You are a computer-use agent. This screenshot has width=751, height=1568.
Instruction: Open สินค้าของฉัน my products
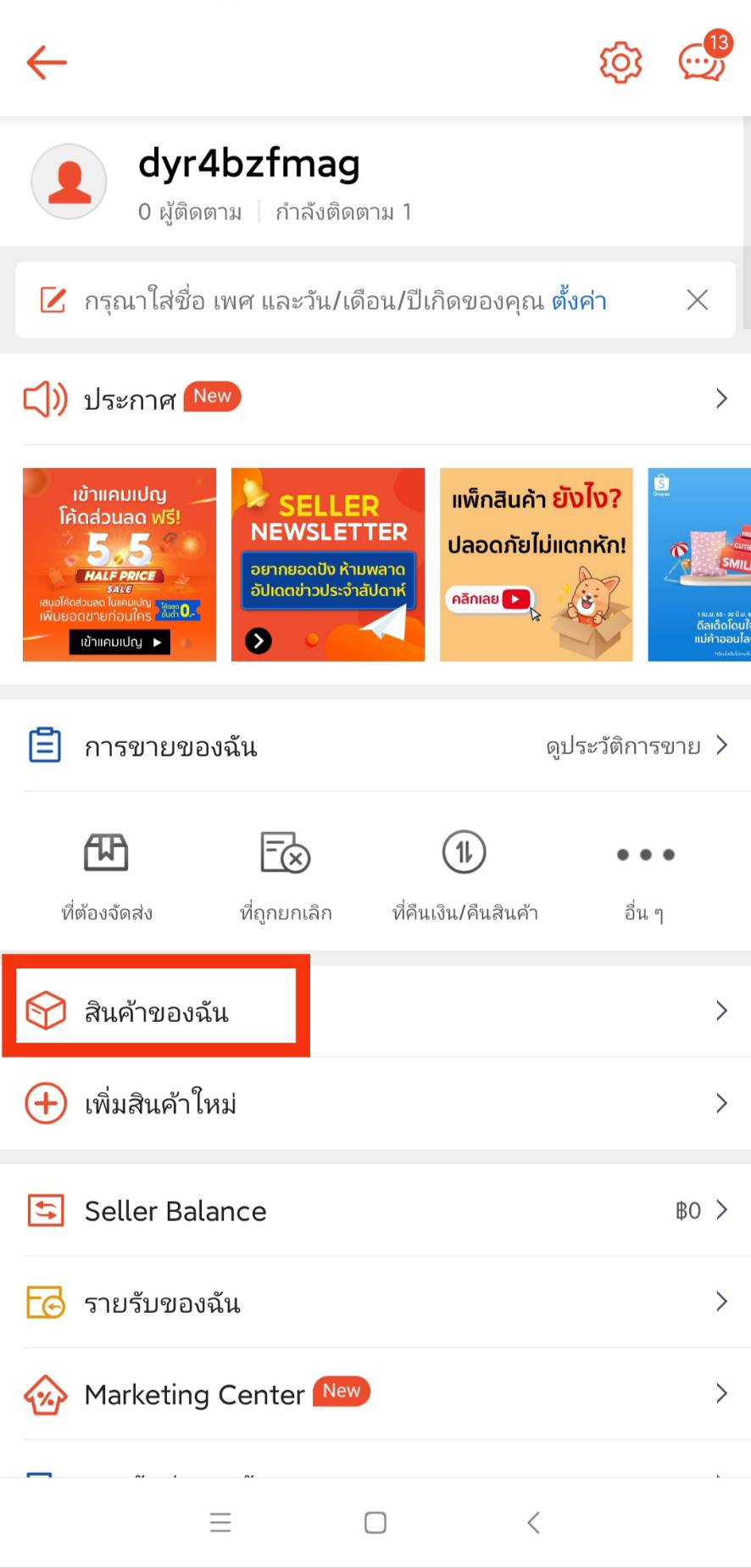157,1011
